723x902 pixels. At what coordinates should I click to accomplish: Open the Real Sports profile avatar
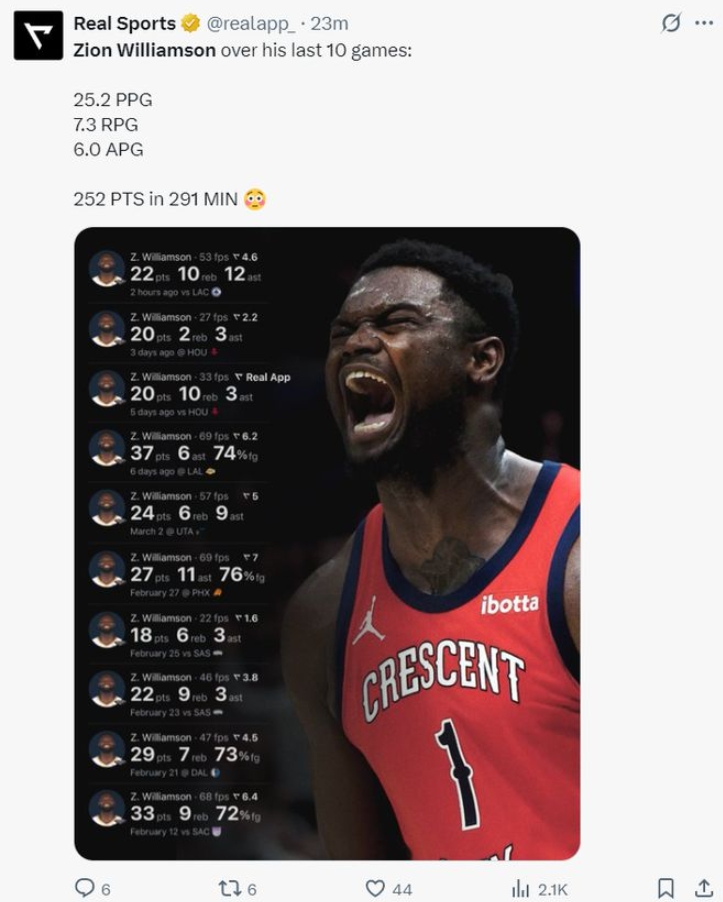38,37
